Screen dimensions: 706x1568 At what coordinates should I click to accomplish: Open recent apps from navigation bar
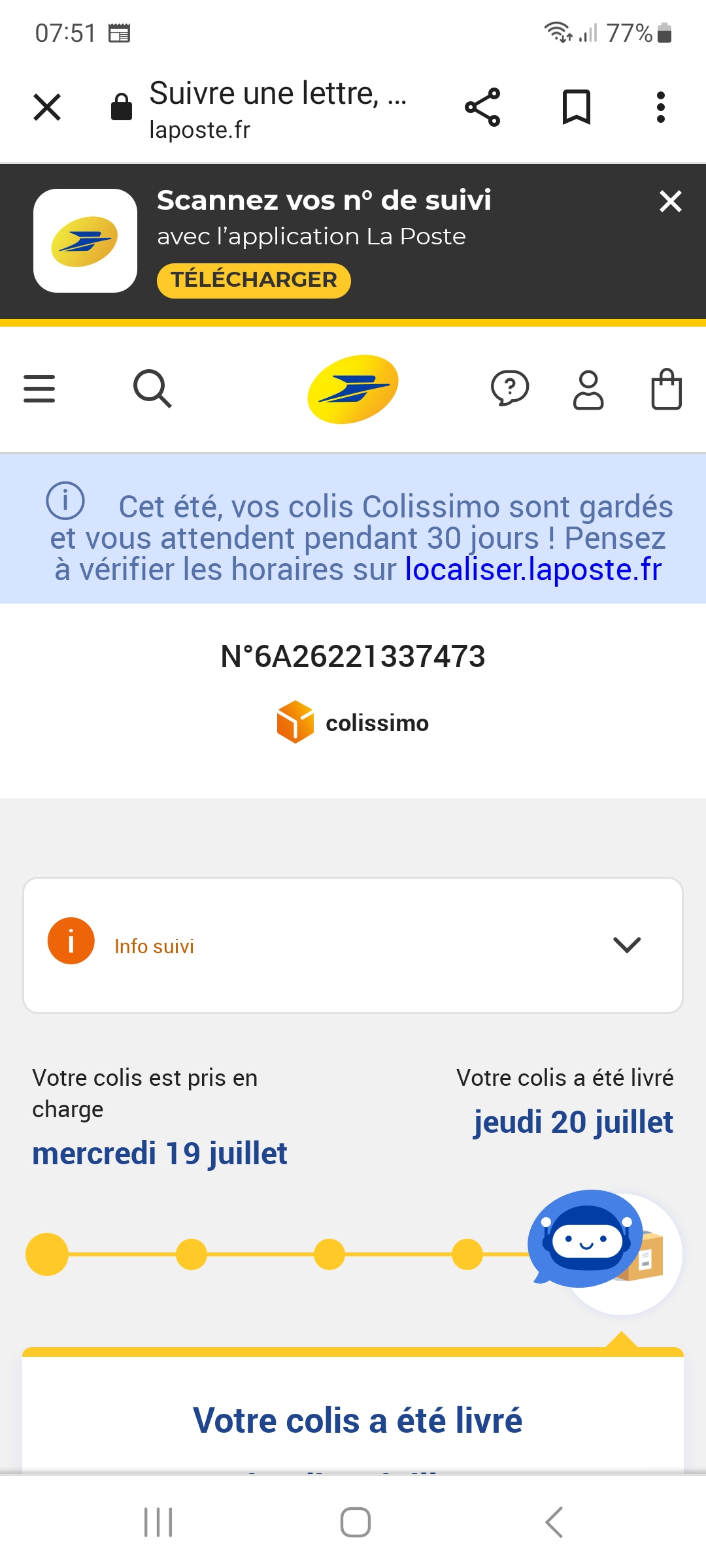point(158,1522)
